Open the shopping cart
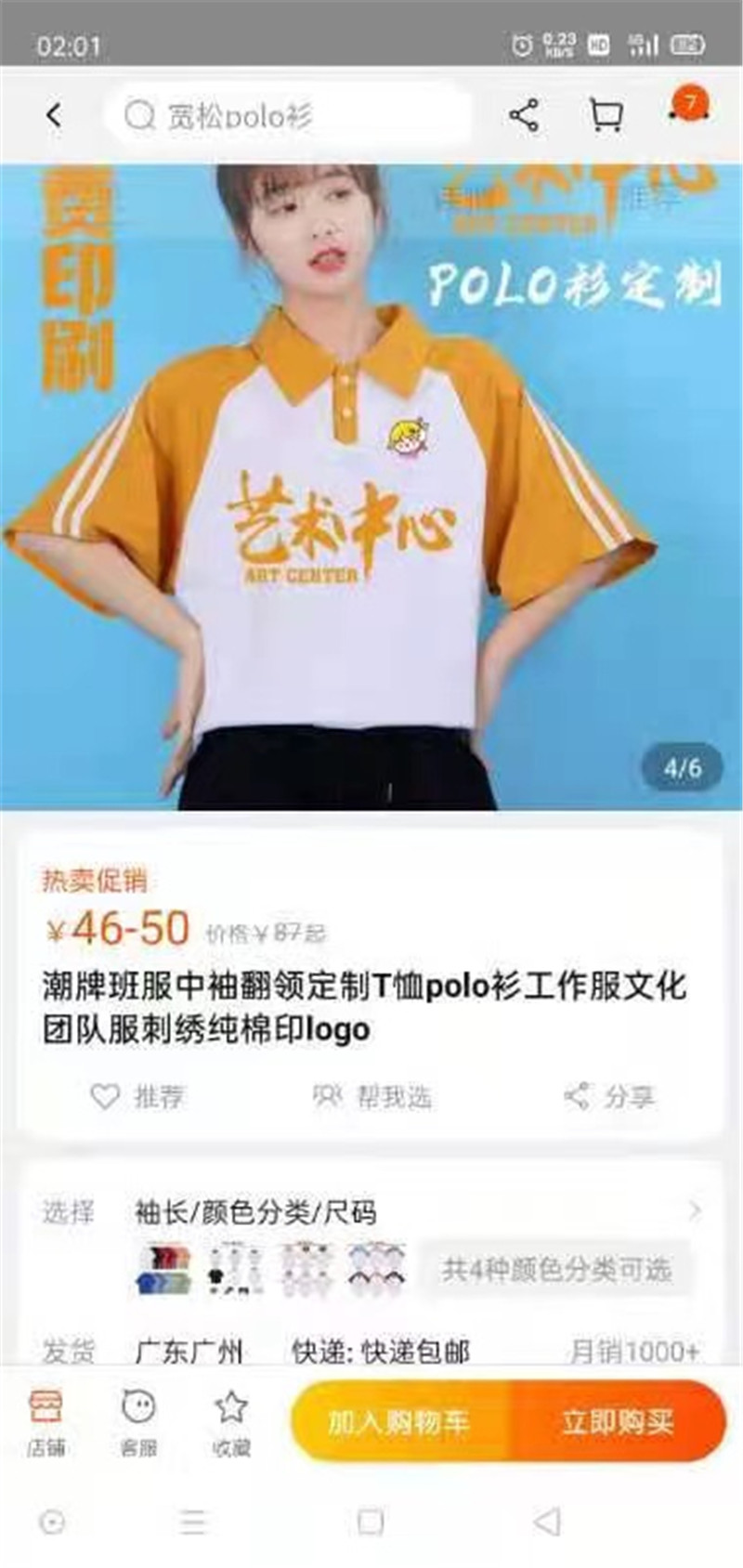 pos(606,115)
